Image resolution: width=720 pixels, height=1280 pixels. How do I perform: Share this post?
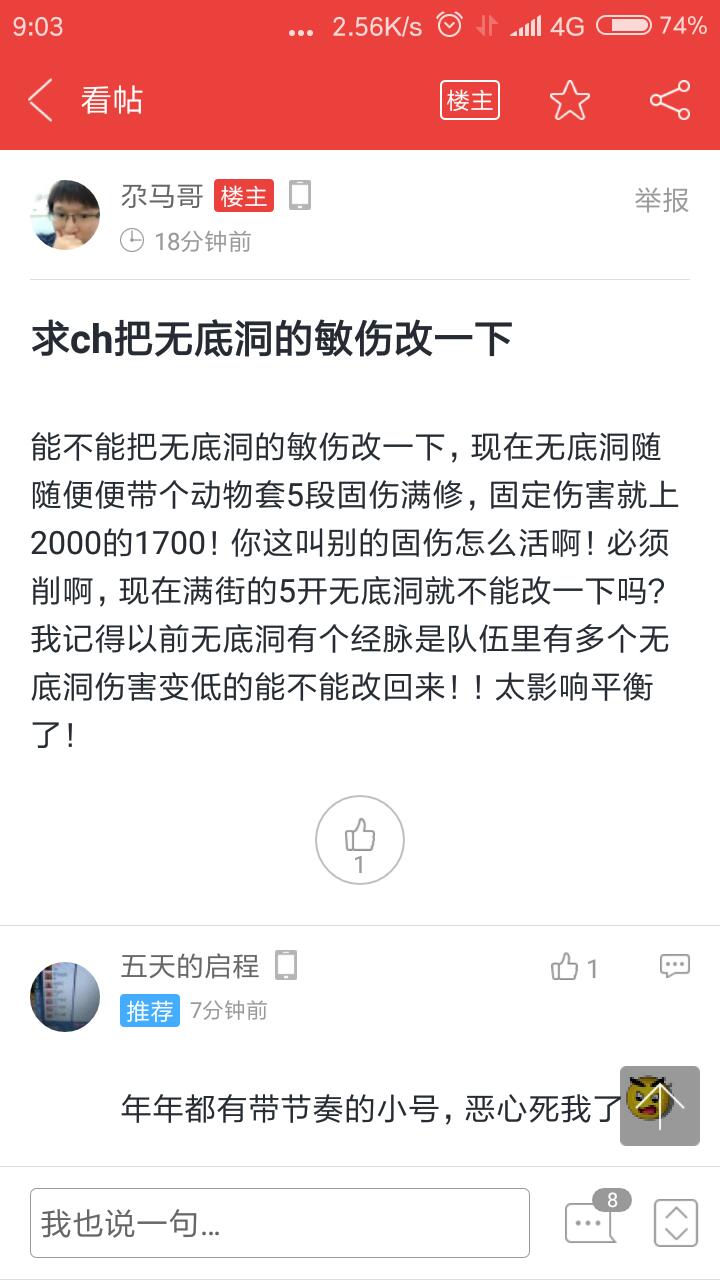point(670,101)
